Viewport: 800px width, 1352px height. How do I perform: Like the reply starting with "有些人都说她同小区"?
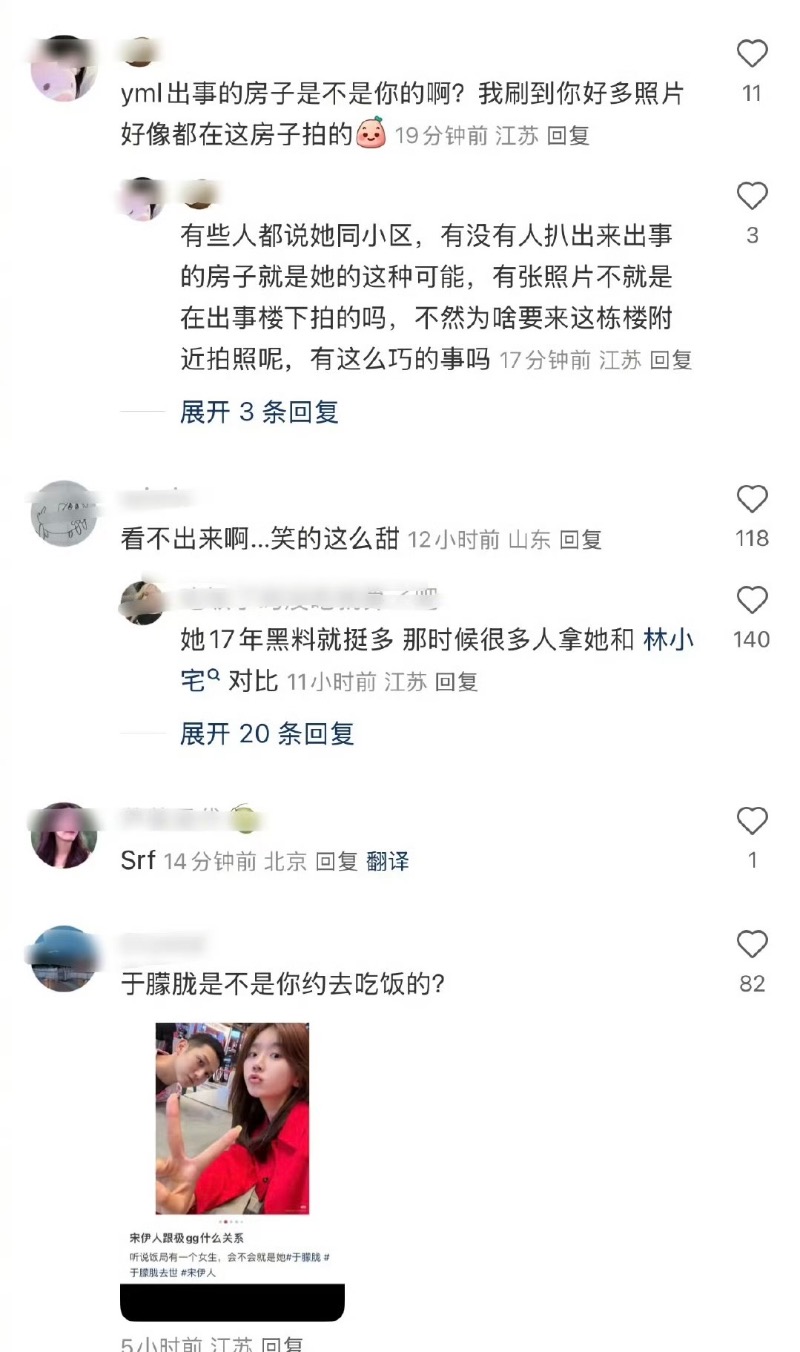pos(752,196)
